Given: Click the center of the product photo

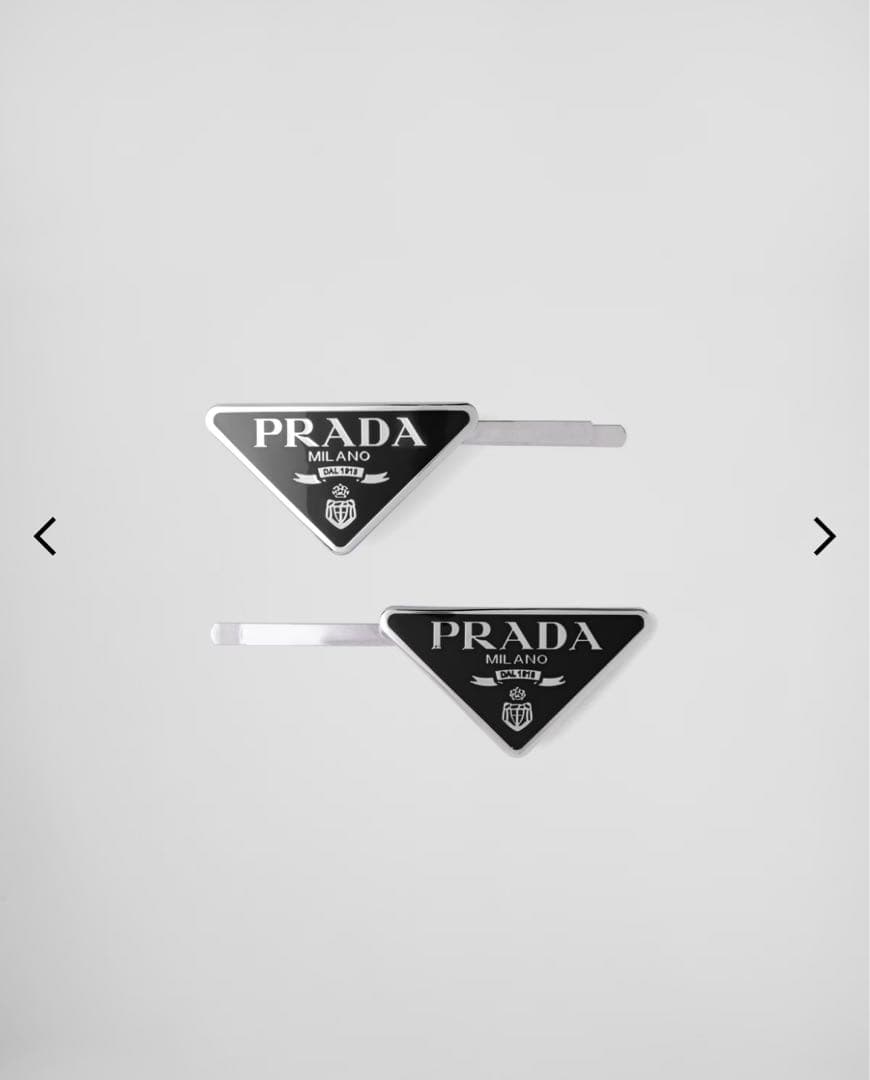Looking at the screenshot, I should [x=435, y=540].
